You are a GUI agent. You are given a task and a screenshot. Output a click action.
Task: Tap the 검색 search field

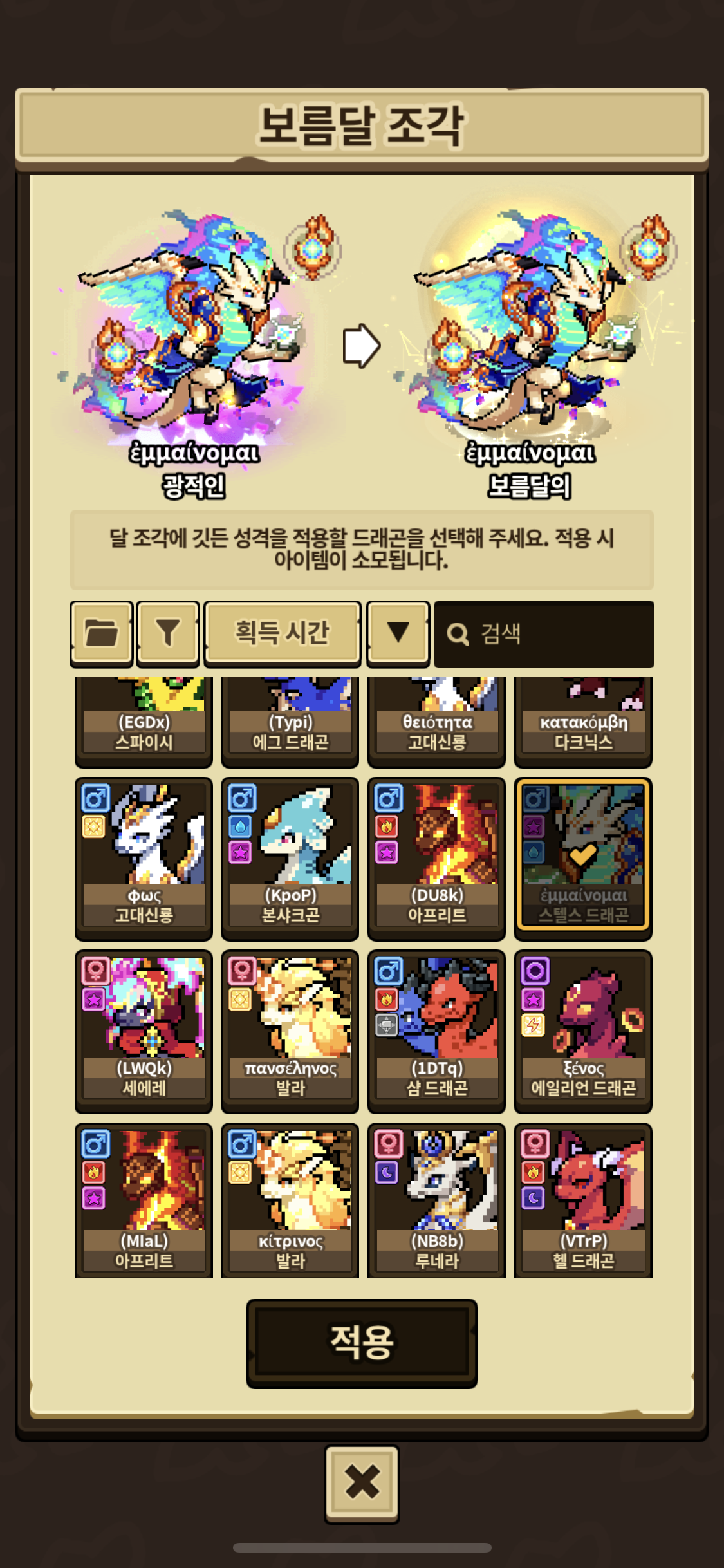pyautogui.click(x=544, y=635)
